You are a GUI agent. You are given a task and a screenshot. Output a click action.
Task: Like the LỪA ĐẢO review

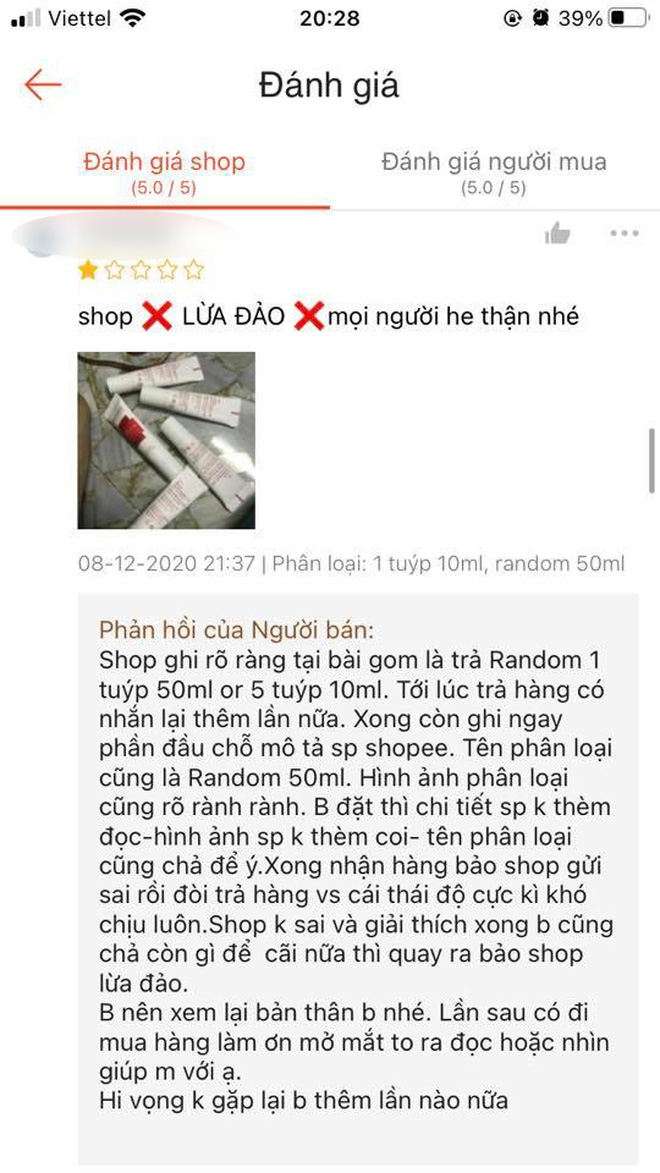[557, 234]
